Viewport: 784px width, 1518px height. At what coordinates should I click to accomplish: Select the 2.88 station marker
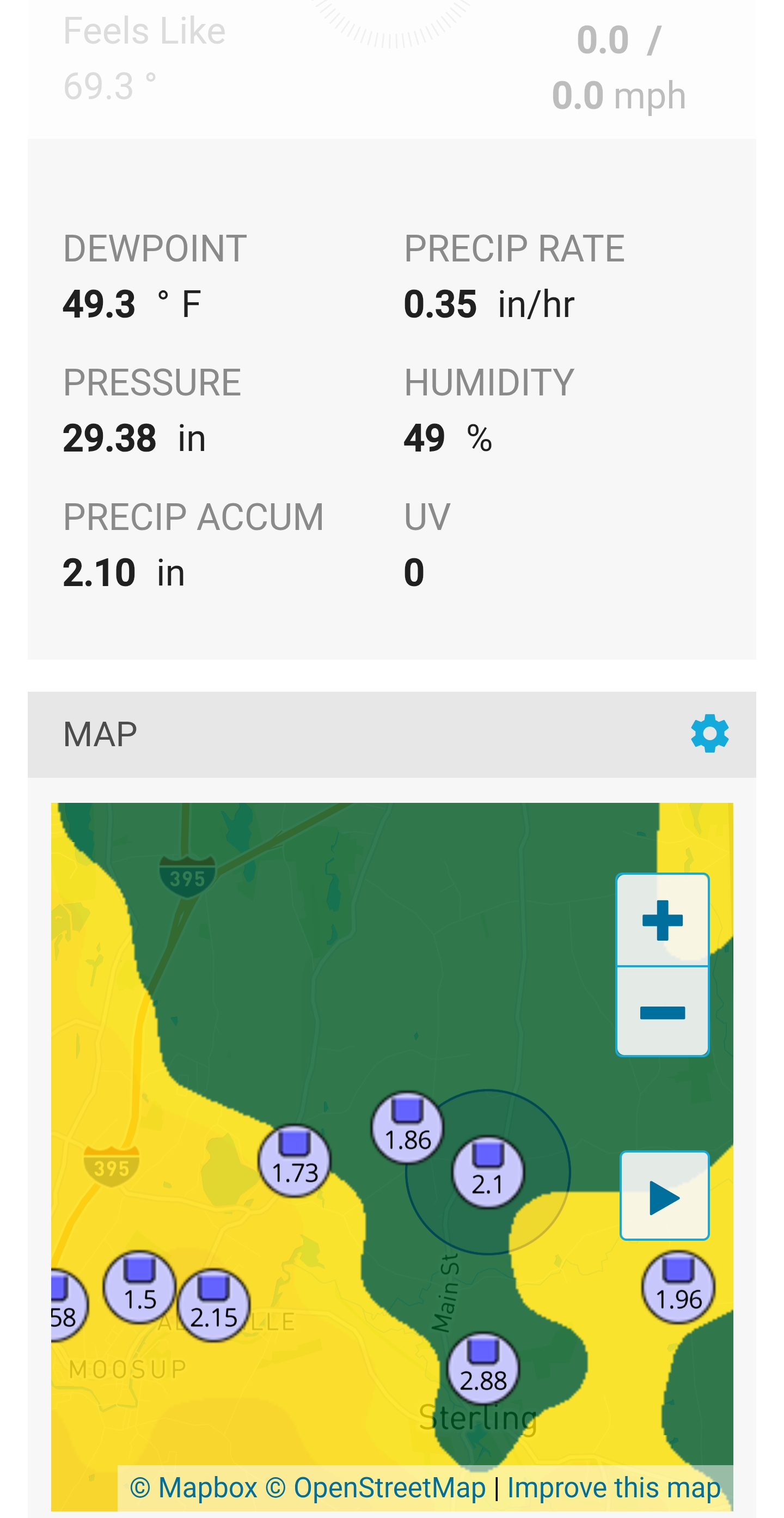(x=483, y=1368)
